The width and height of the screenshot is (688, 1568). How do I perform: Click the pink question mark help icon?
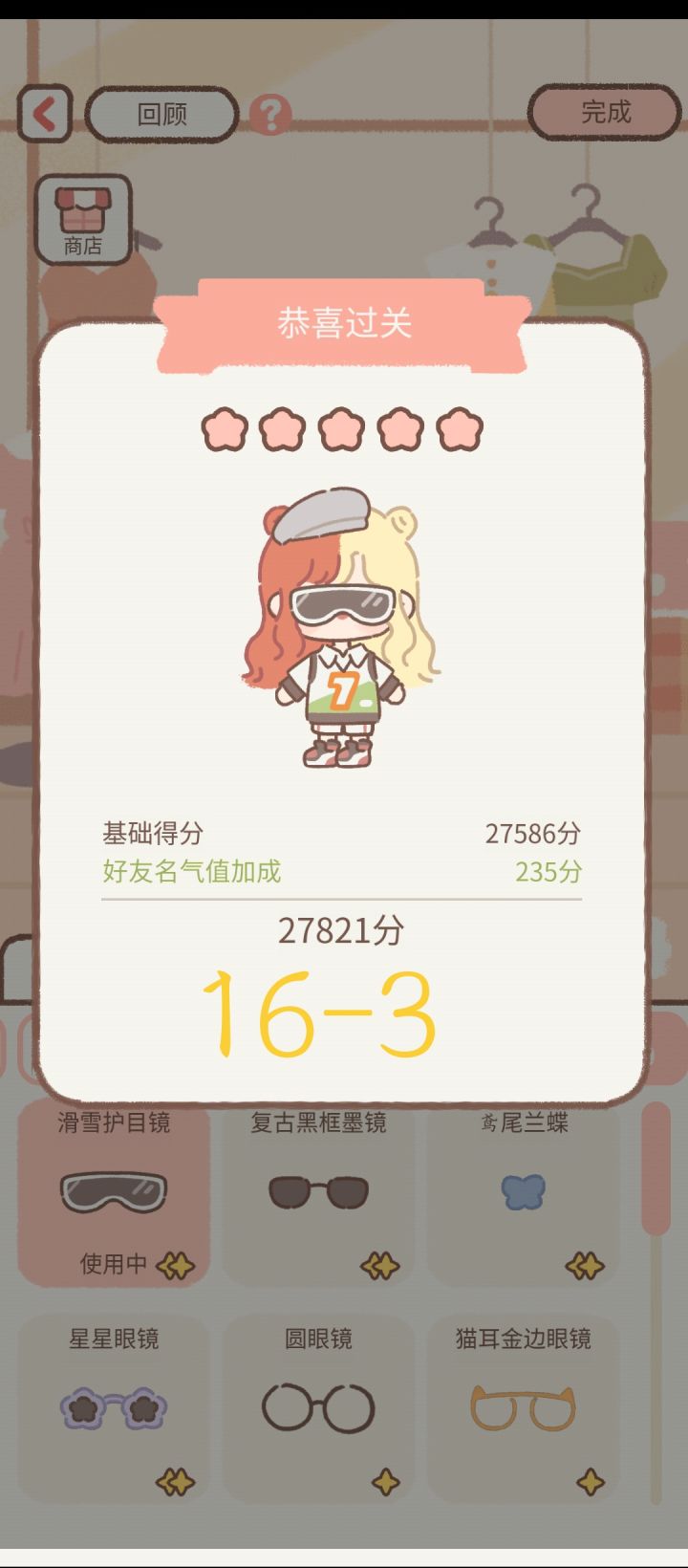pos(272,116)
